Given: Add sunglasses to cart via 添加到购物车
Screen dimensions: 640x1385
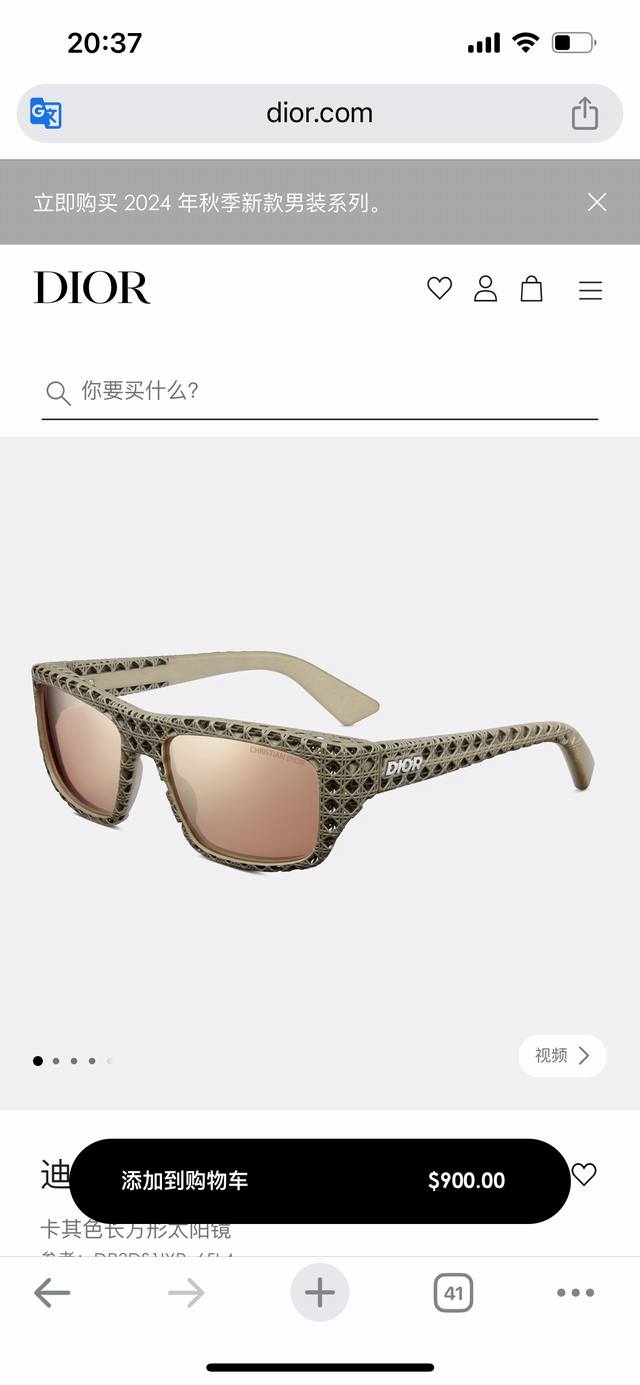Looking at the screenshot, I should coord(319,1180).
